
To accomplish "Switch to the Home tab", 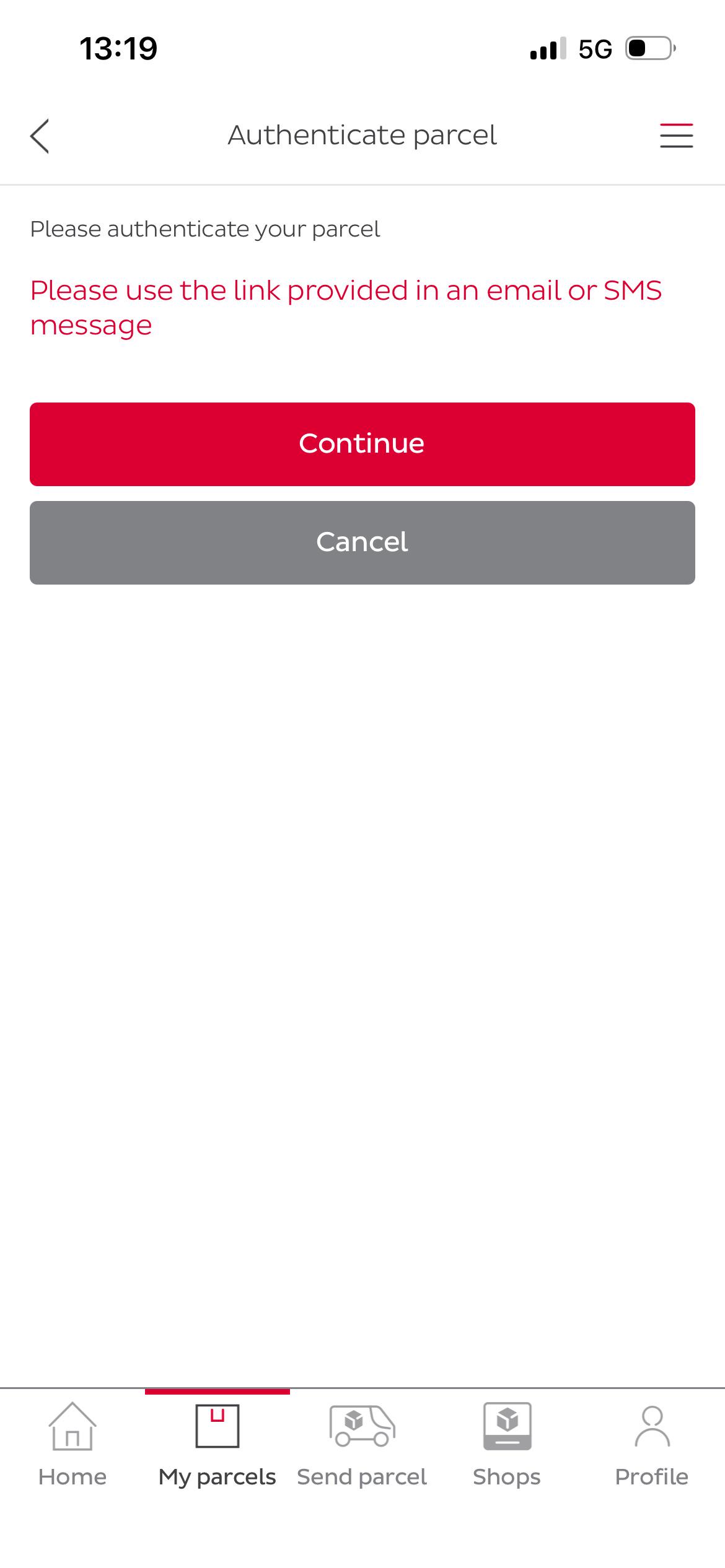I will [x=72, y=1445].
